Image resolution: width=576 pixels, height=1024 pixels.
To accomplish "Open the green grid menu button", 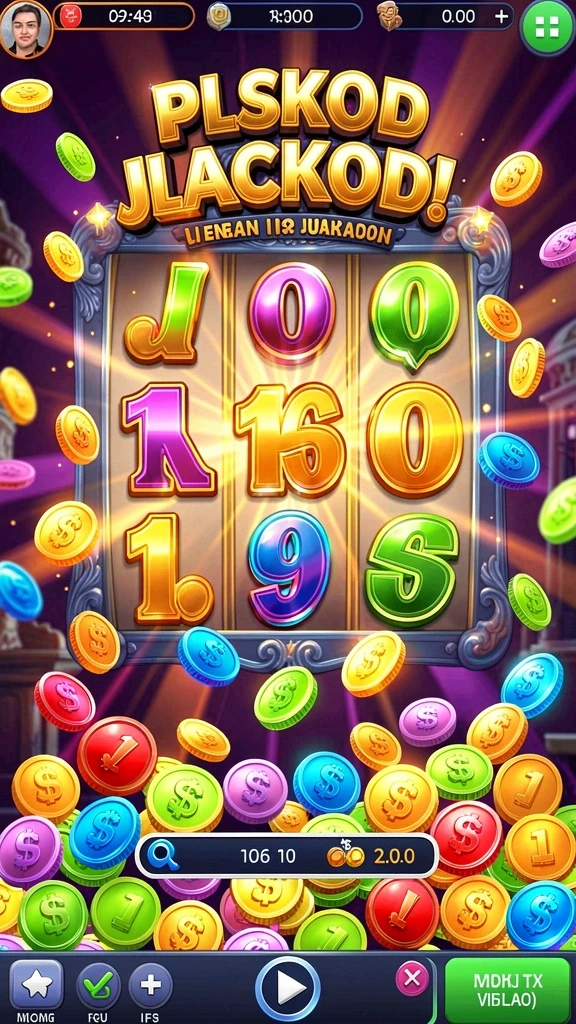I will 547,27.
